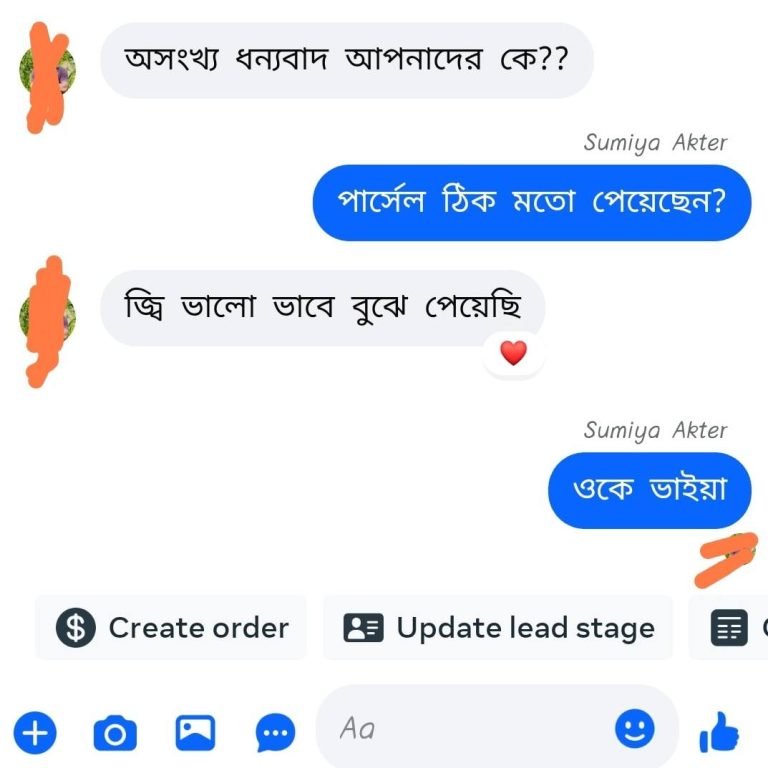Open saved replies speech bubble icon

275,734
